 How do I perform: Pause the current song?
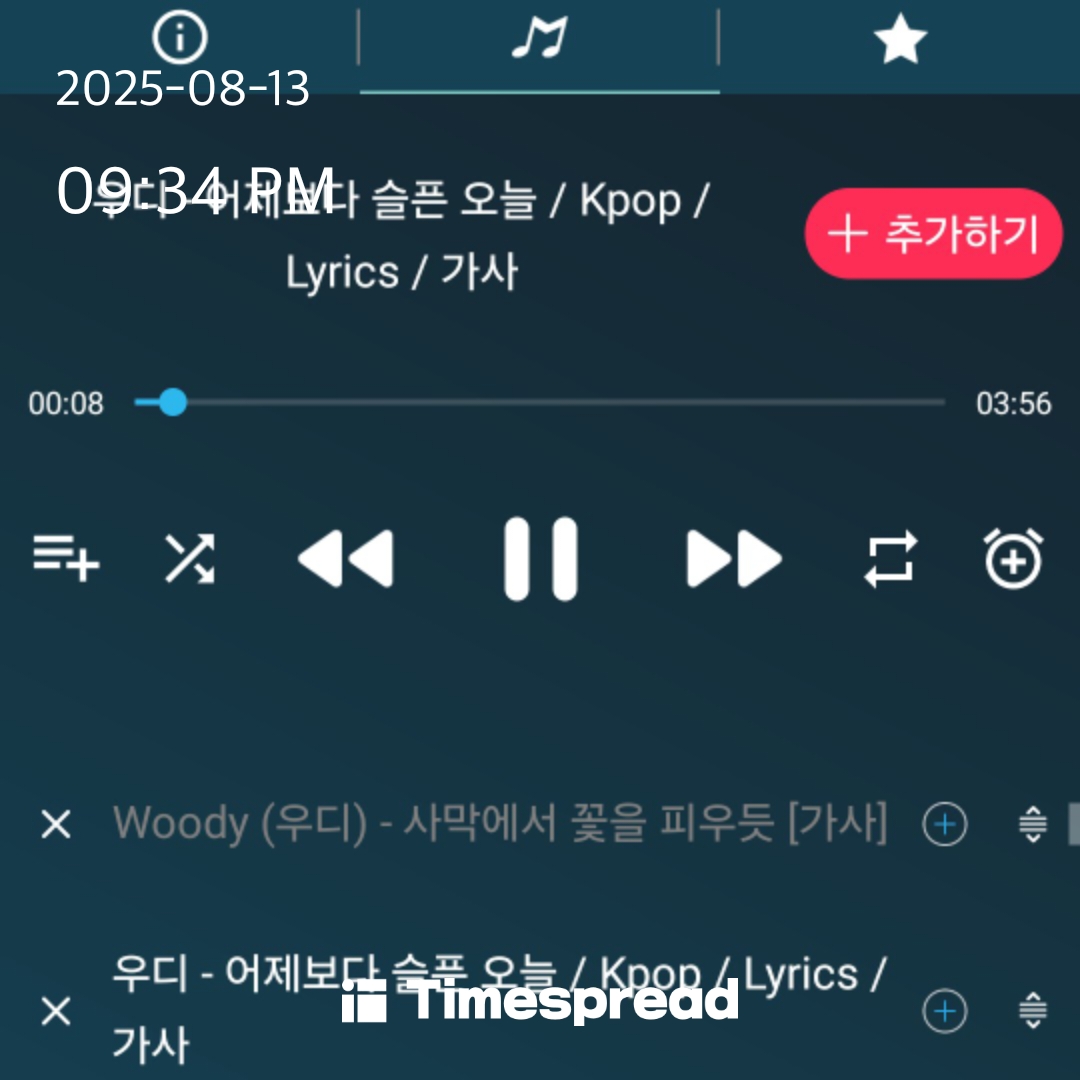pos(540,559)
